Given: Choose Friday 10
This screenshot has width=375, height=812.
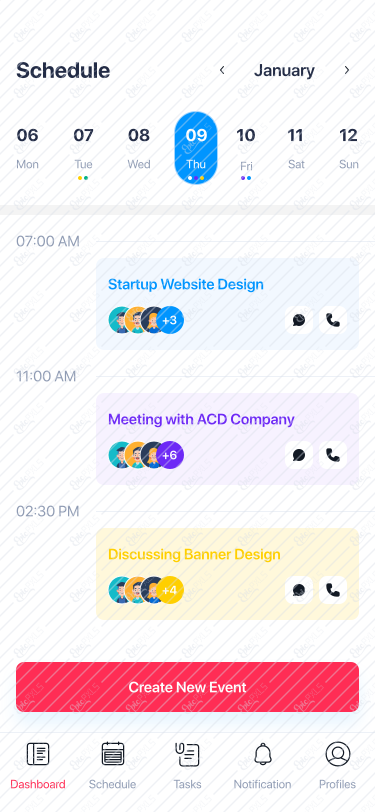Looking at the screenshot, I should [x=246, y=150].
